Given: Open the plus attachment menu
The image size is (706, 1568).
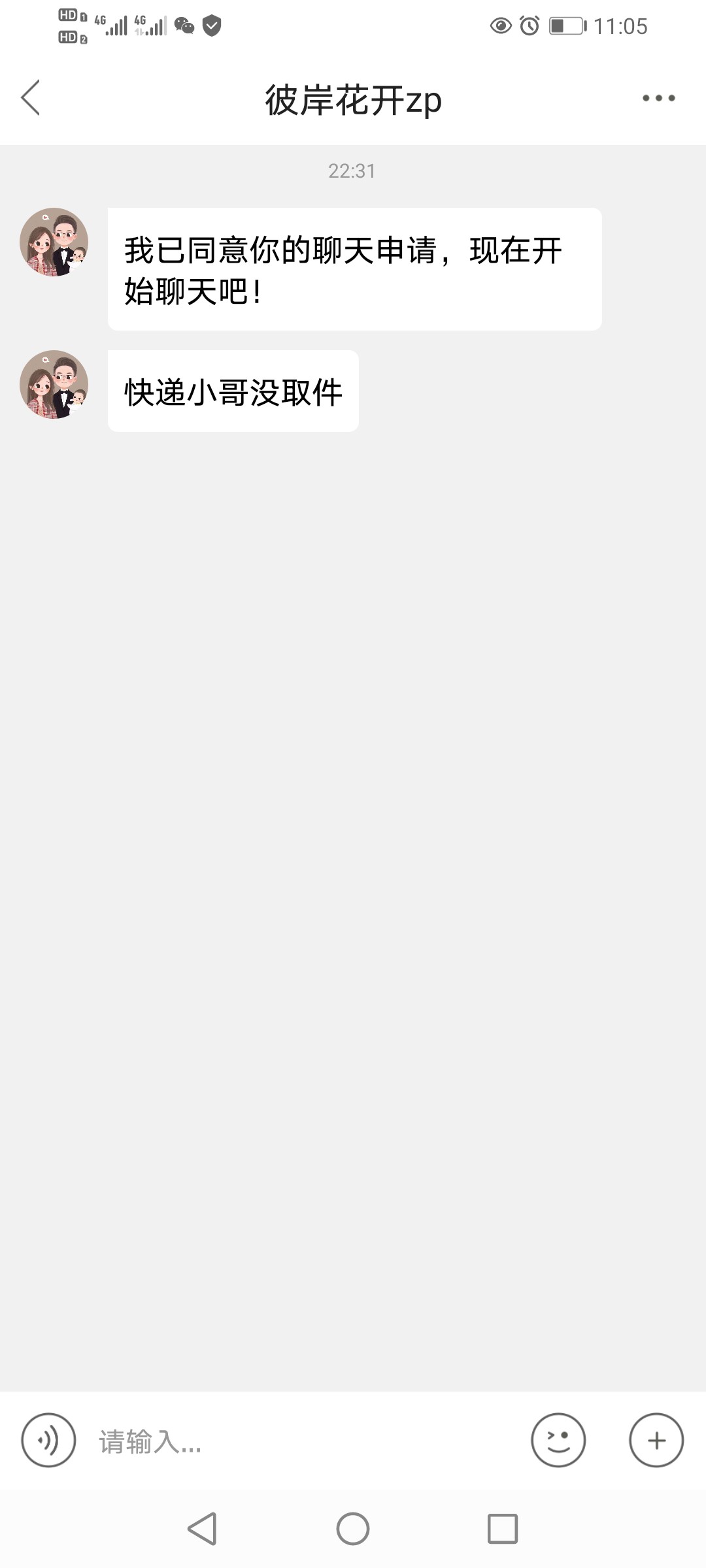Looking at the screenshot, I should (656, 1440).
